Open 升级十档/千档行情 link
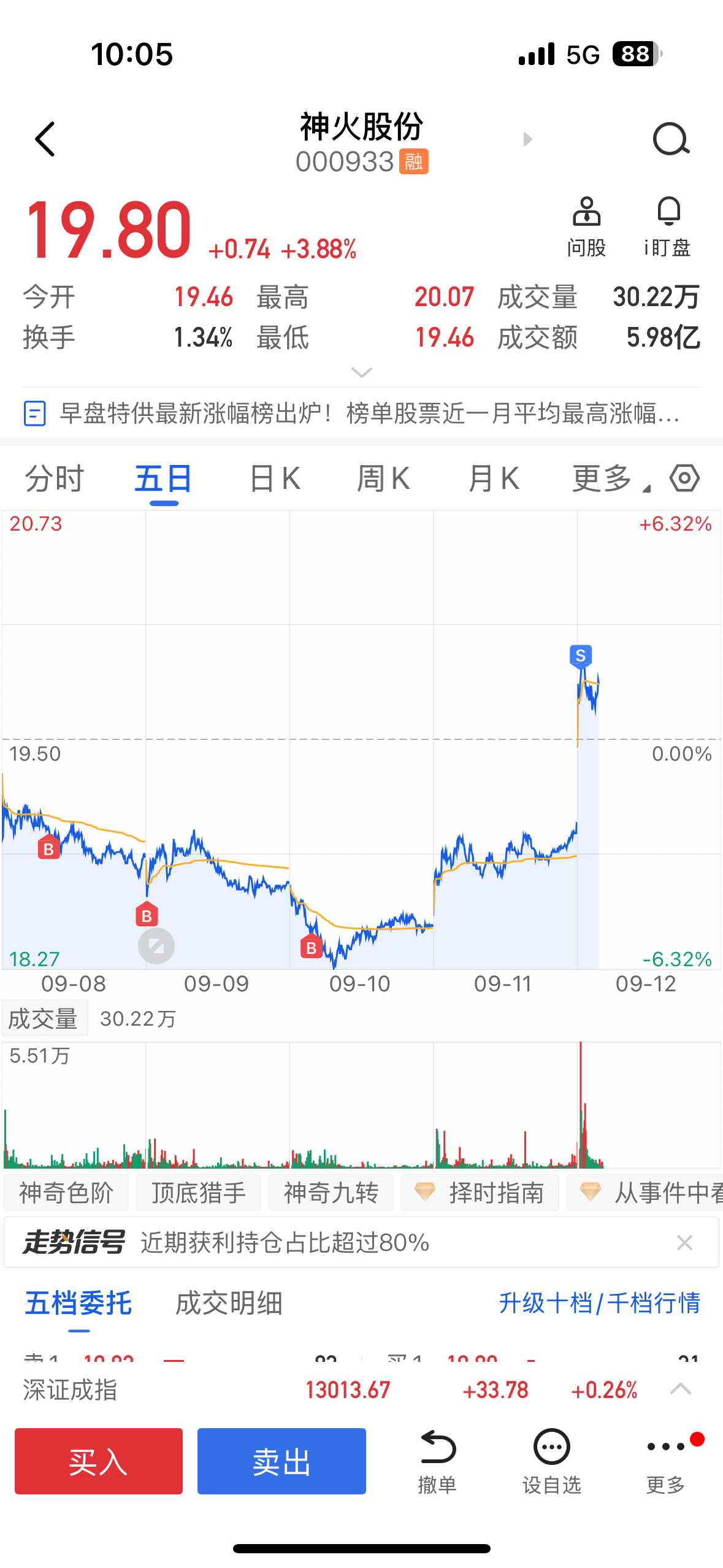723x1568 pixels. (x=599, y=1303)
